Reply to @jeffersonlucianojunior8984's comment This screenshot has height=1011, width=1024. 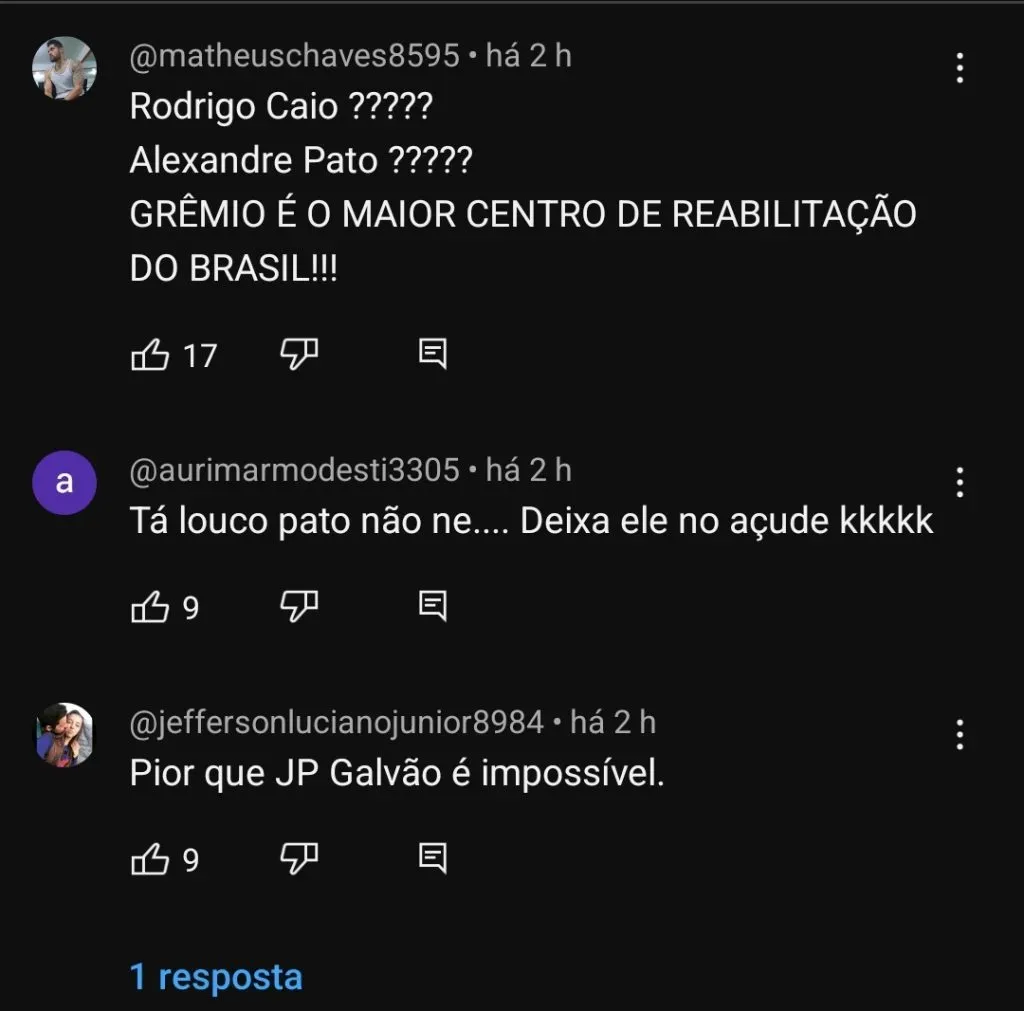coord(432,858)
